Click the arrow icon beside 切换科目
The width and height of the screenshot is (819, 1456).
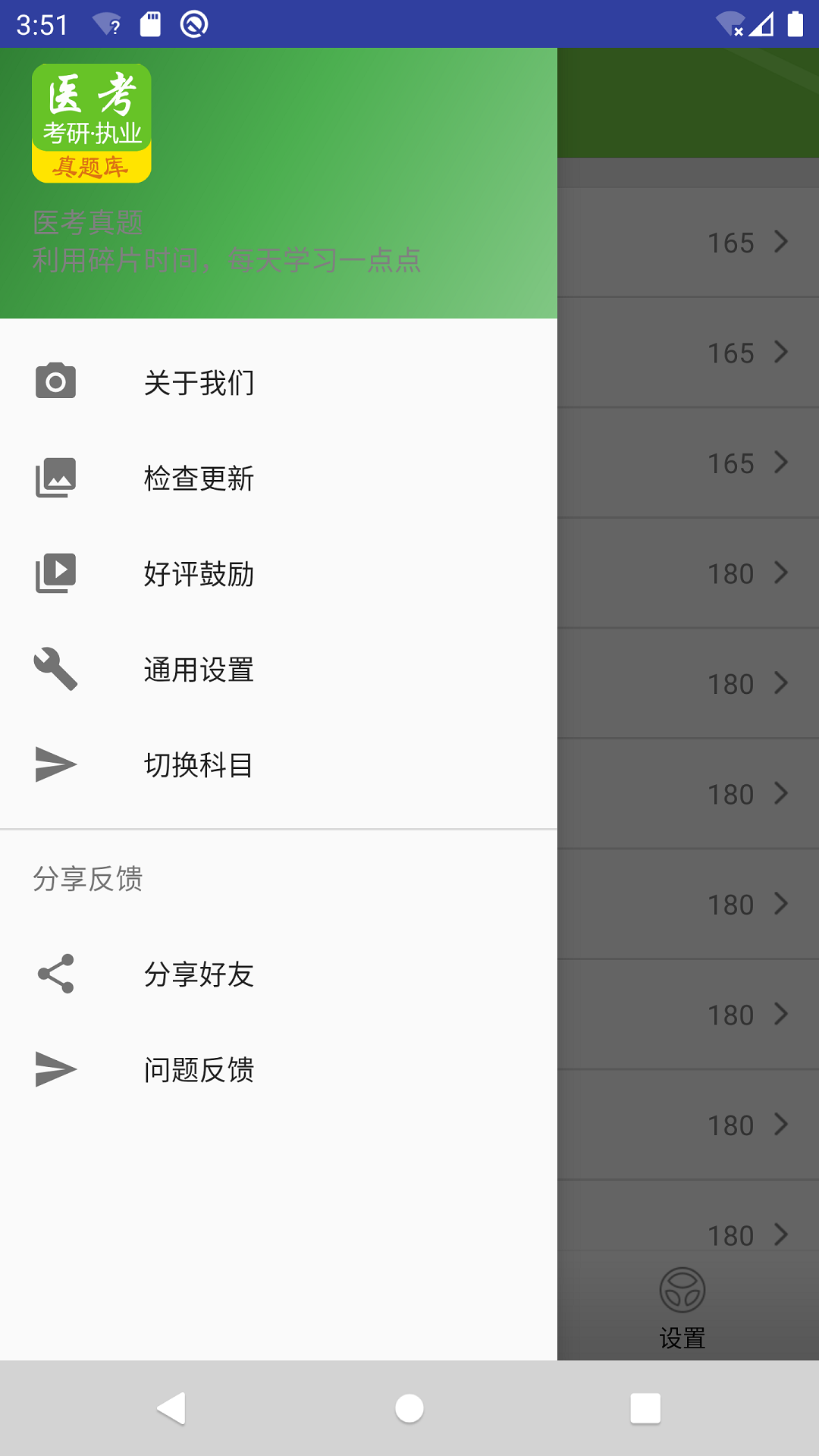click(x=55, y=765)
